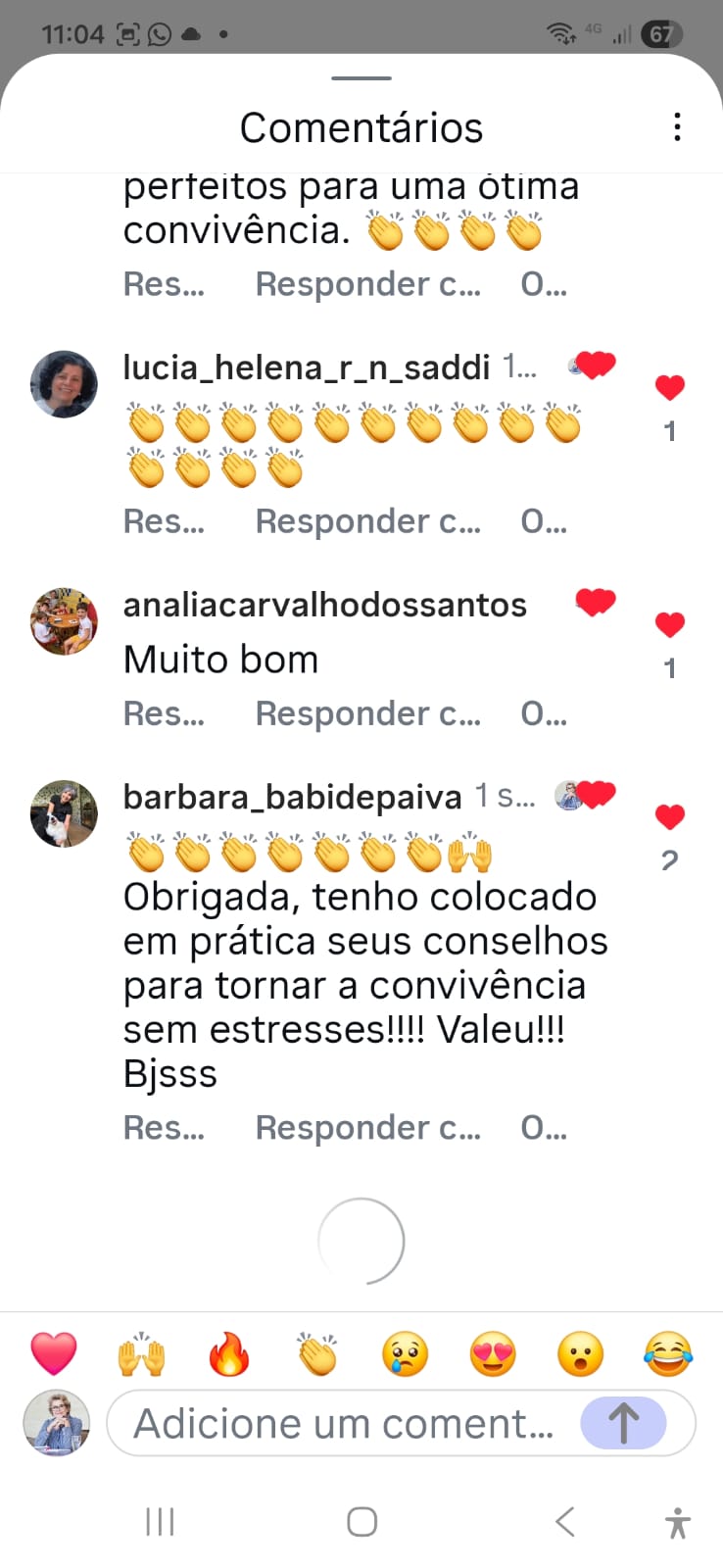The height and width of the screenshot is (1568, 723).
Task: Open the comments options three-dot menu
Action: point(676,126)
